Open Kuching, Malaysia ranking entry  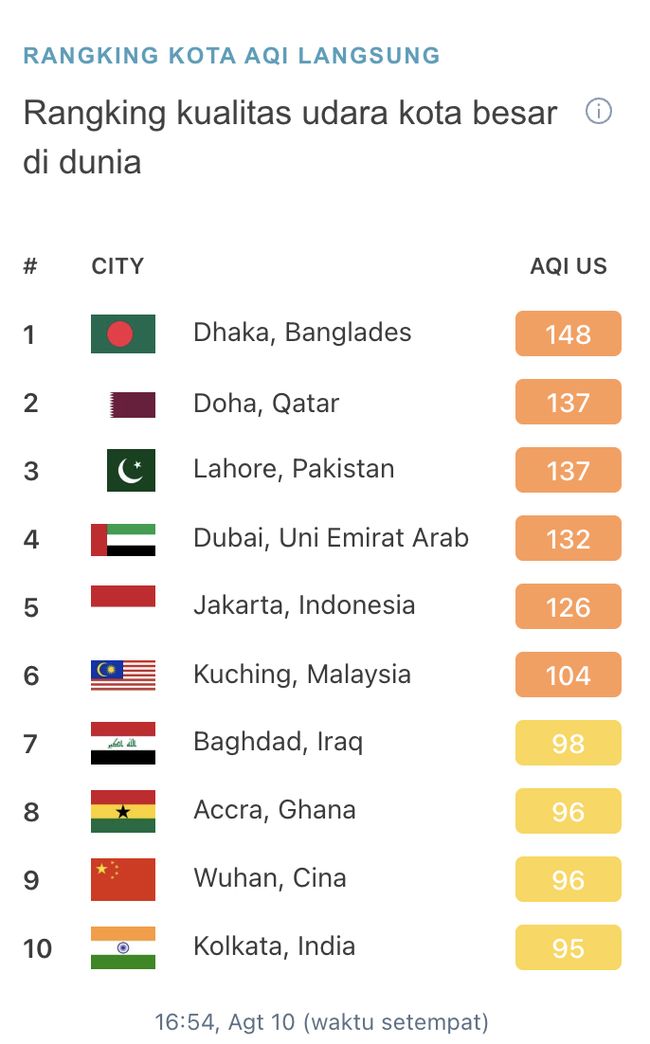[x=302, y=674]
